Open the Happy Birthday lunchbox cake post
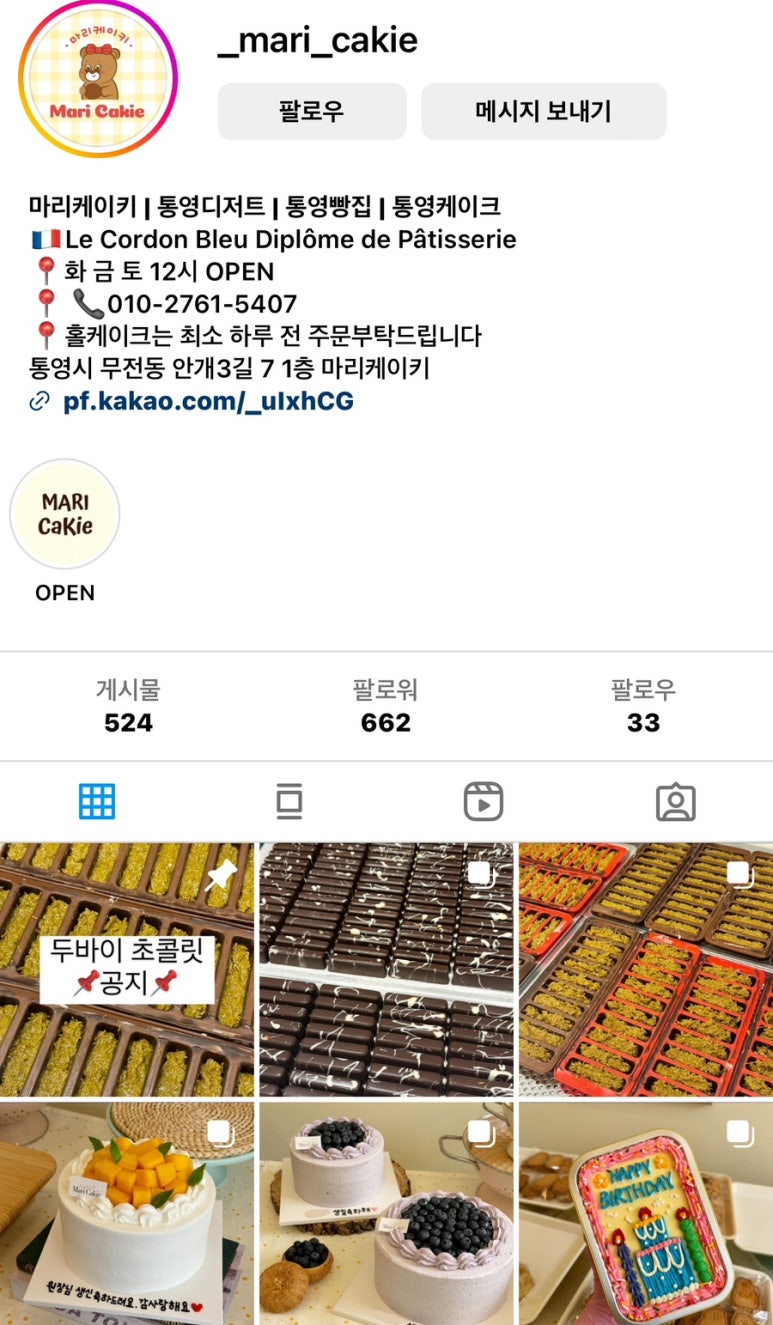 pos(645,1212)
